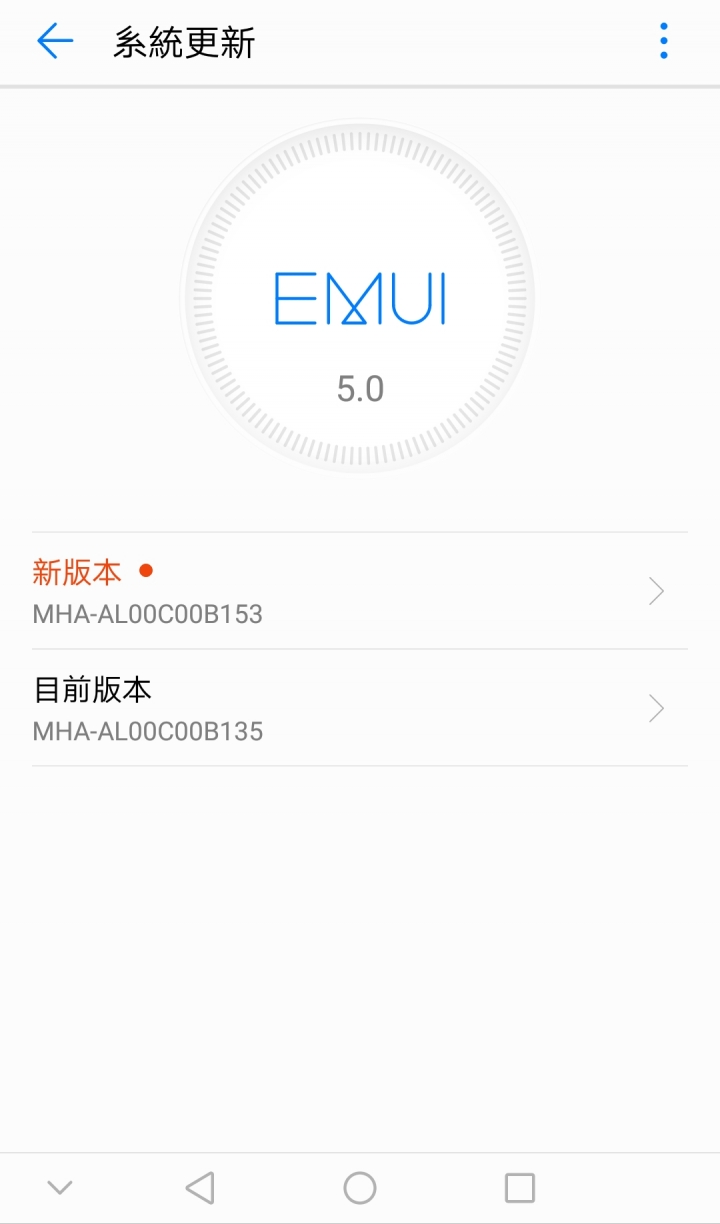Open 新版本 MHA-AL00C00B153 details
Viewport: 720px width, 1224px height.
(360, 591)
